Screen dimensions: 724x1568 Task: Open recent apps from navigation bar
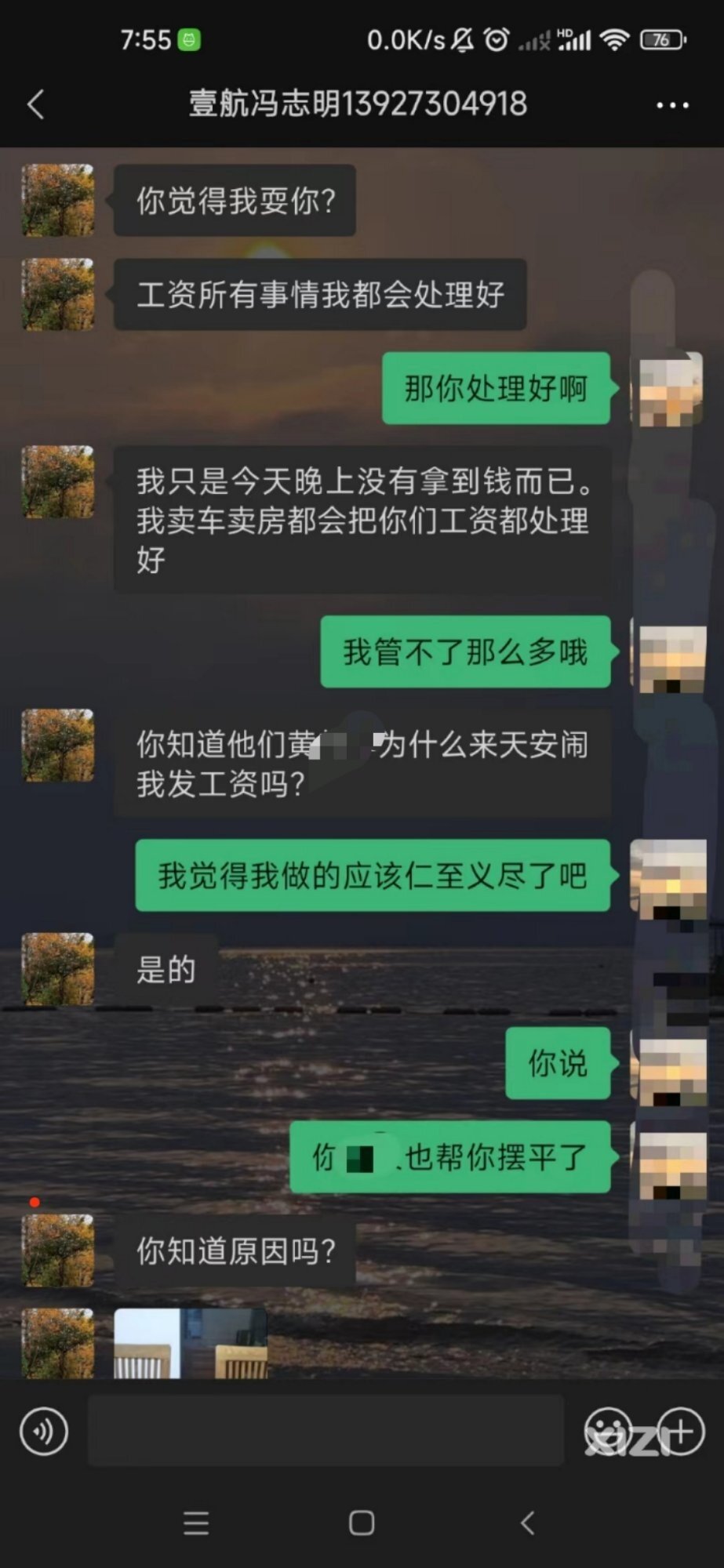point(196,1523)
